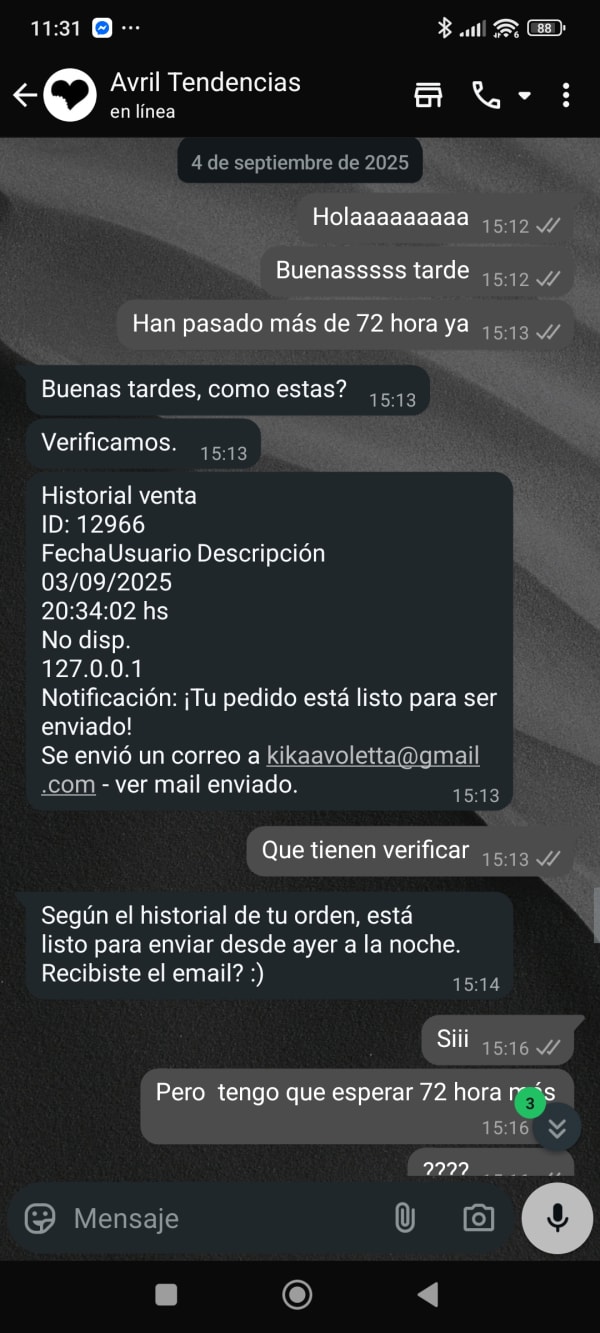This screenshot has height=1333, width=600.
Task: Attach a file with the paperclip
Action: click(404, 1218)
